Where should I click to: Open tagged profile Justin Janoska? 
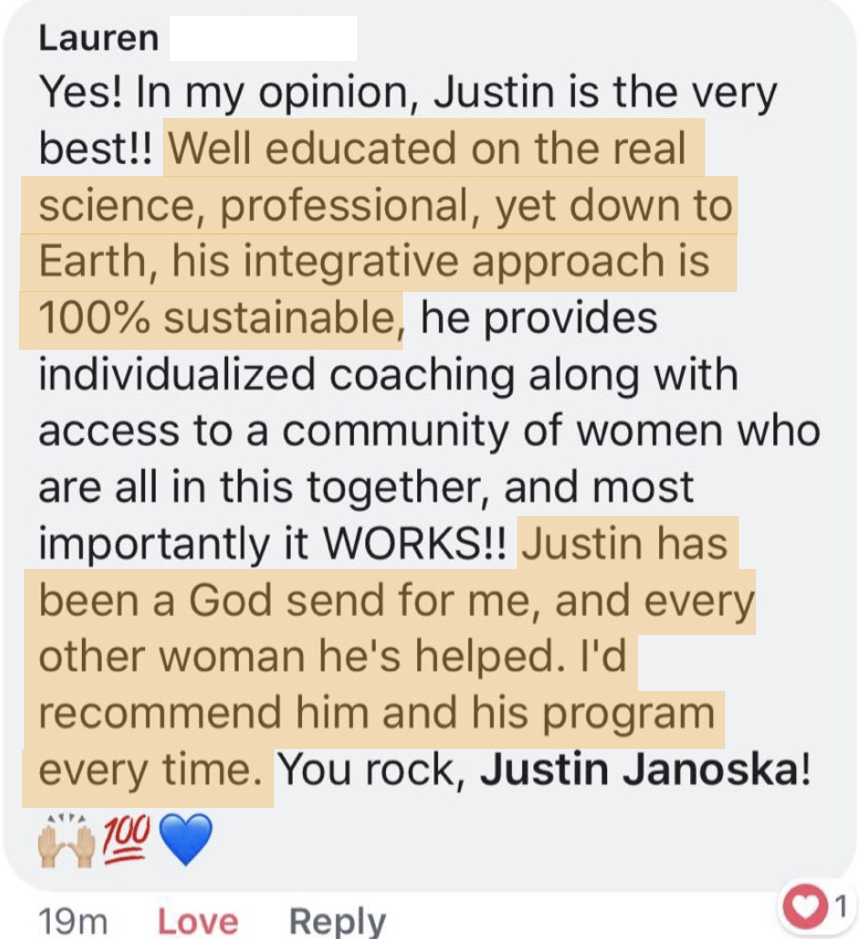pyautogui.click(x=640, y=771)
